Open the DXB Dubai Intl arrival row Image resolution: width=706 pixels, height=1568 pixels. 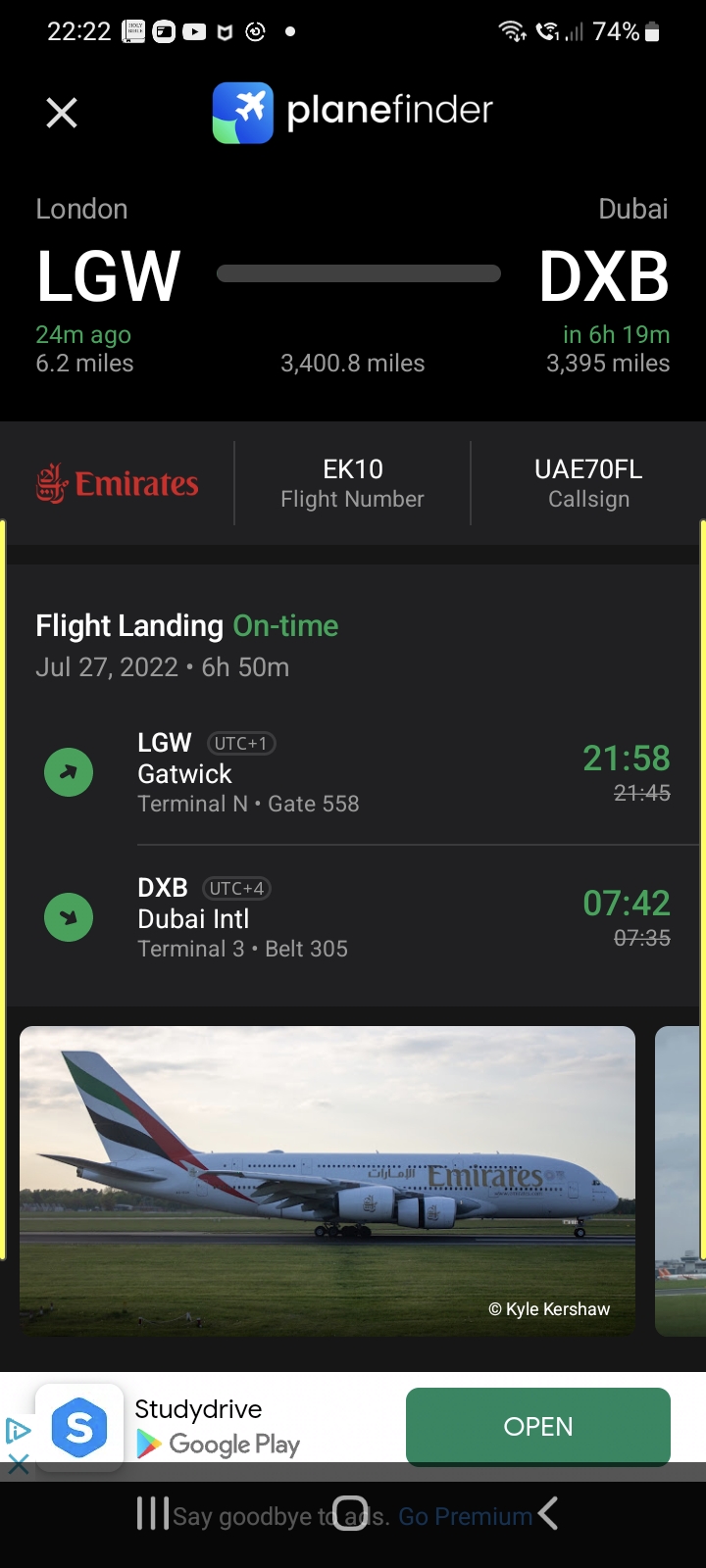353,918
